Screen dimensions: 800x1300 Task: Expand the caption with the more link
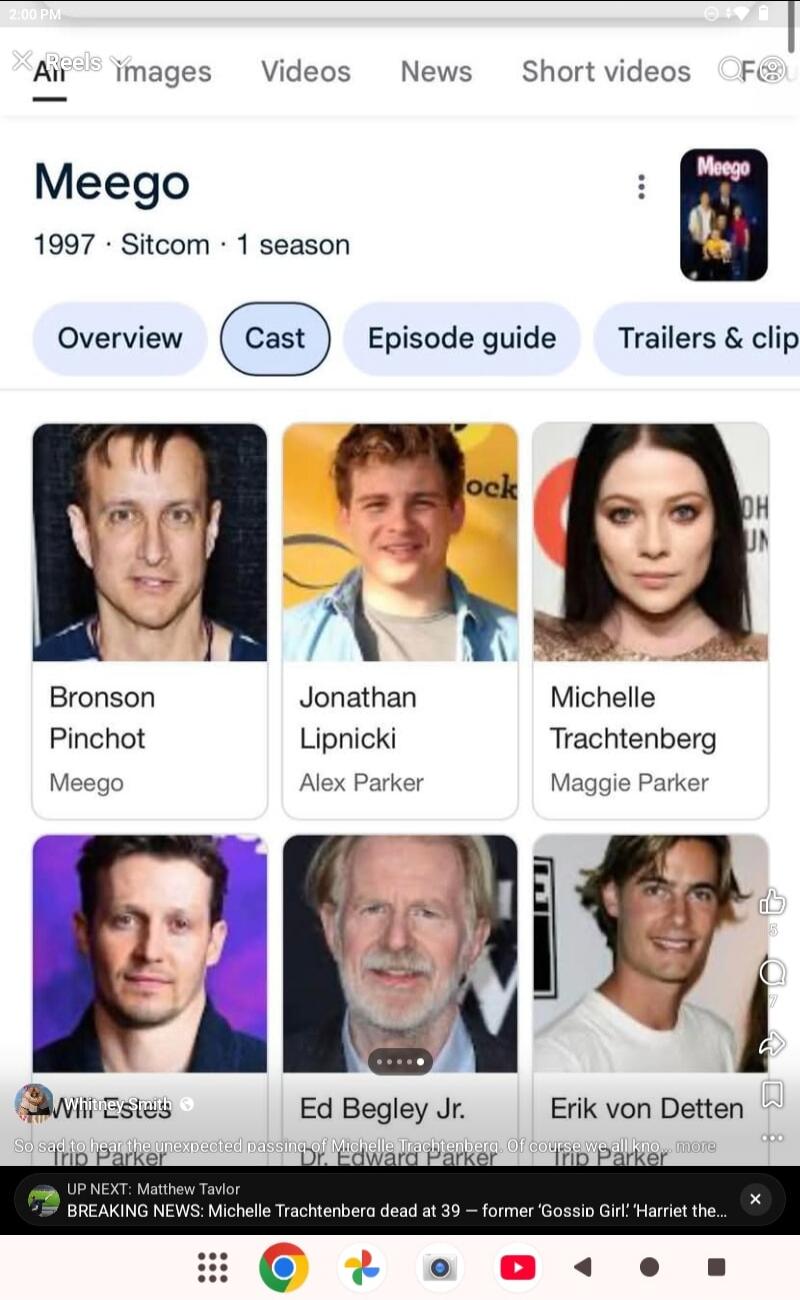[x=698, y=1146]
